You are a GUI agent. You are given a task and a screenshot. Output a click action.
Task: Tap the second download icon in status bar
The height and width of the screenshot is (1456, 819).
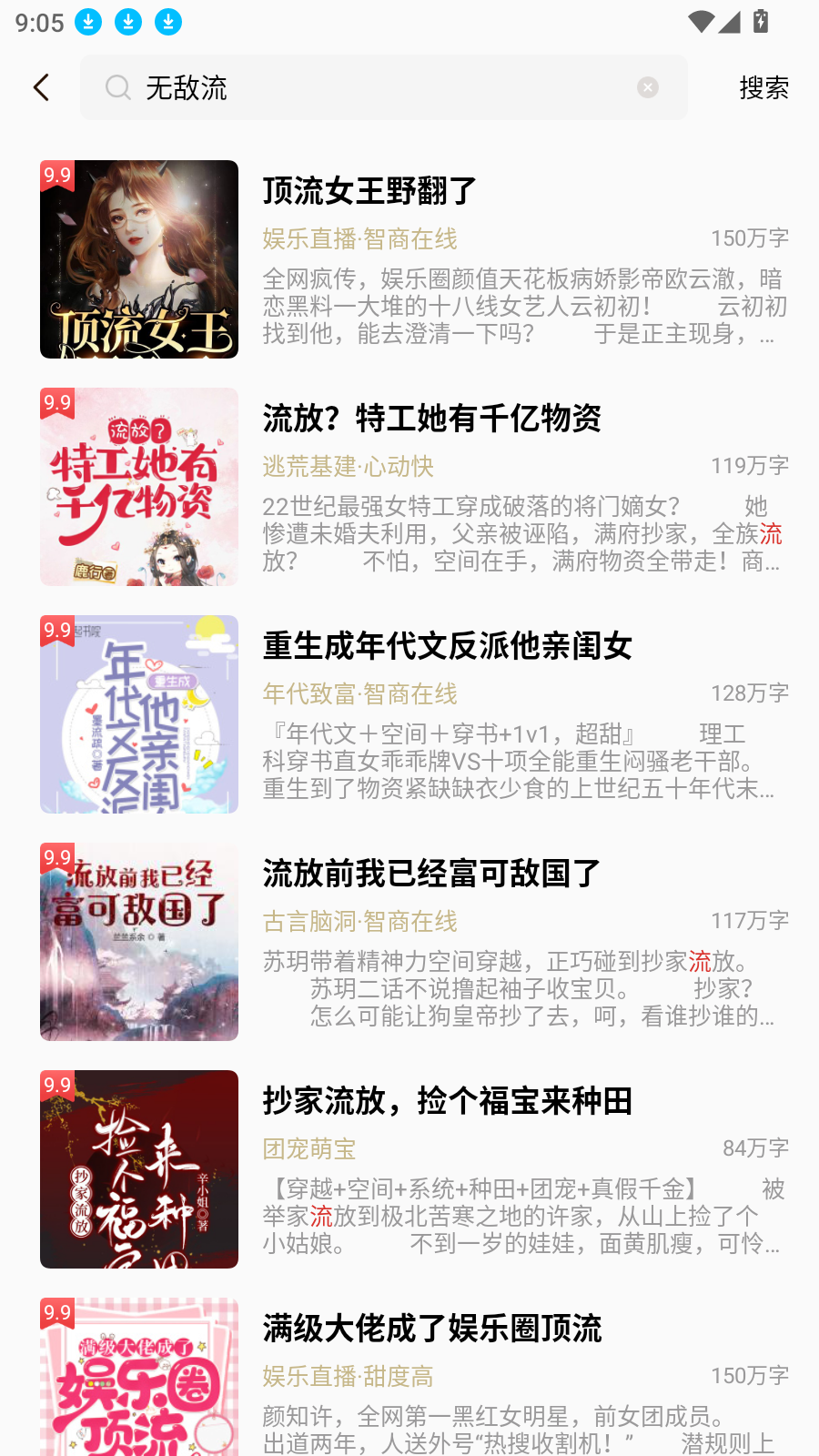[x=128, y=22]
